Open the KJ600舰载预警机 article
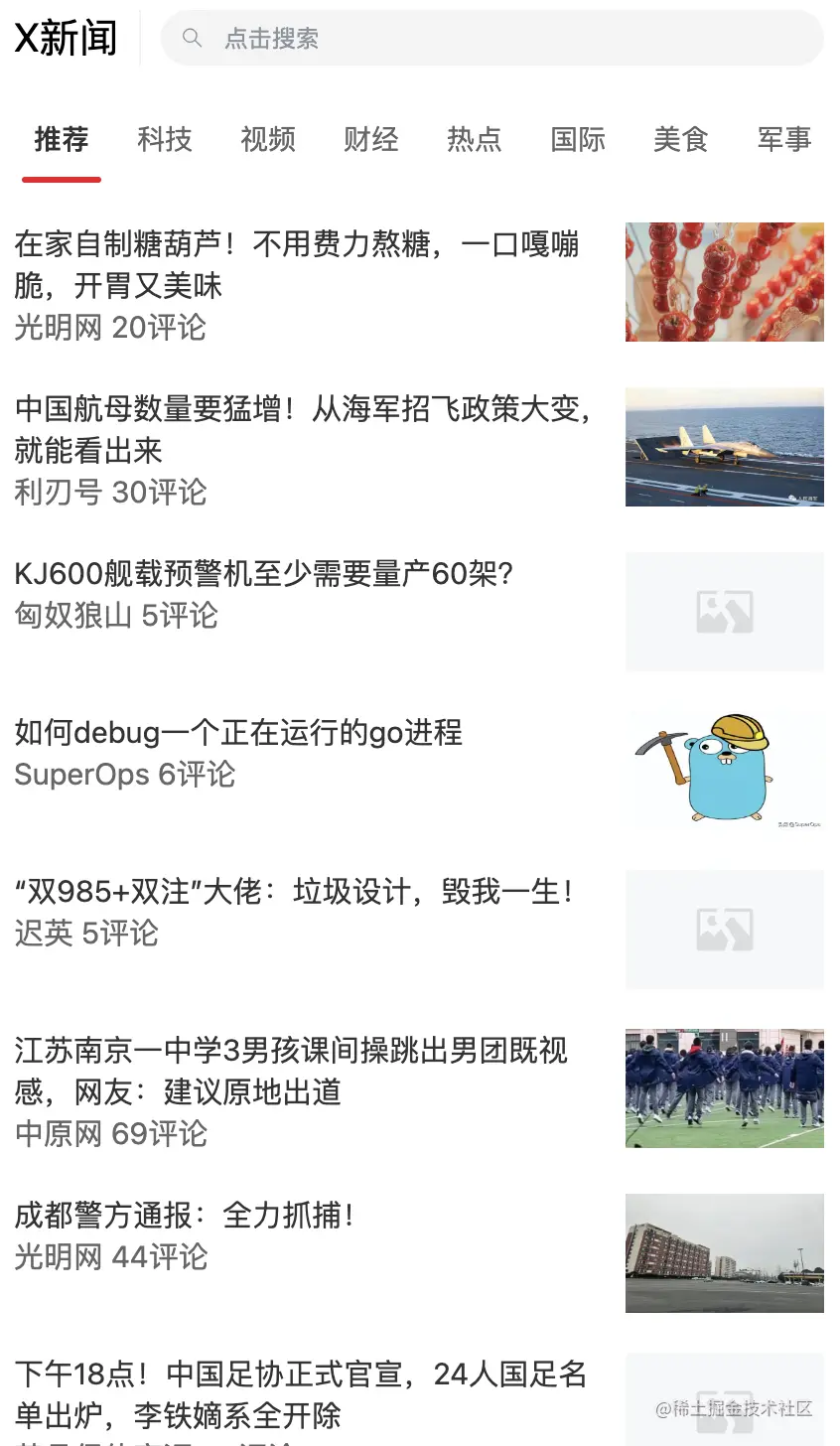 (264, 574)
